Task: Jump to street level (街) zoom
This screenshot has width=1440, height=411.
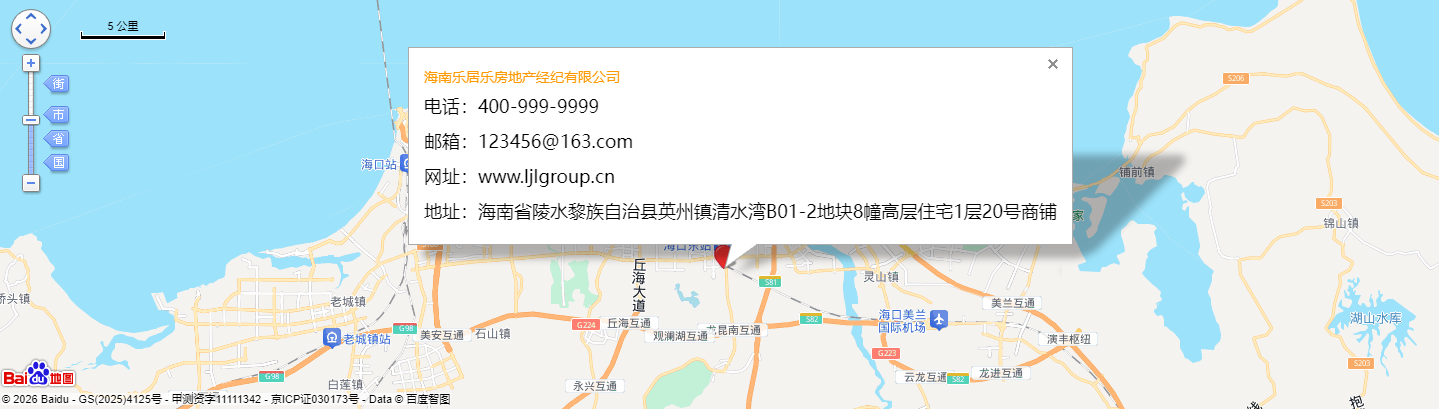Action: point(59,83)
